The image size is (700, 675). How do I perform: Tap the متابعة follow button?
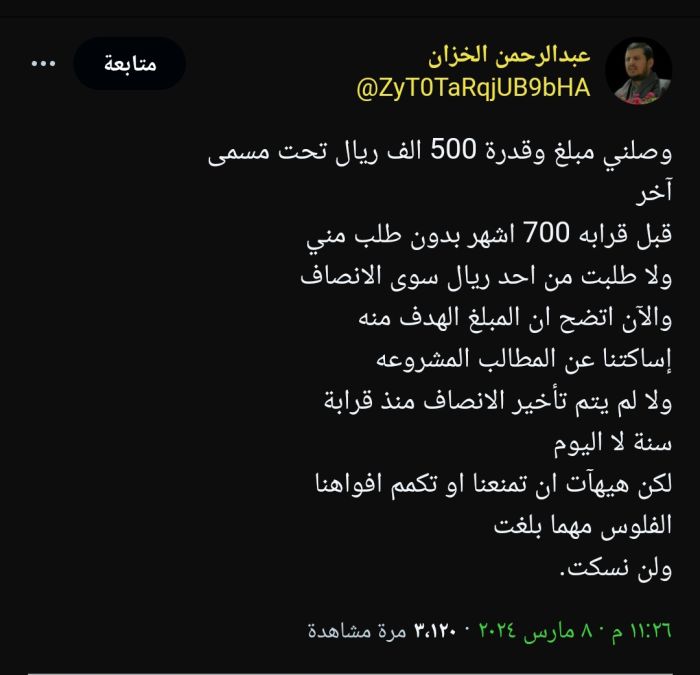[x=130, y=64]
